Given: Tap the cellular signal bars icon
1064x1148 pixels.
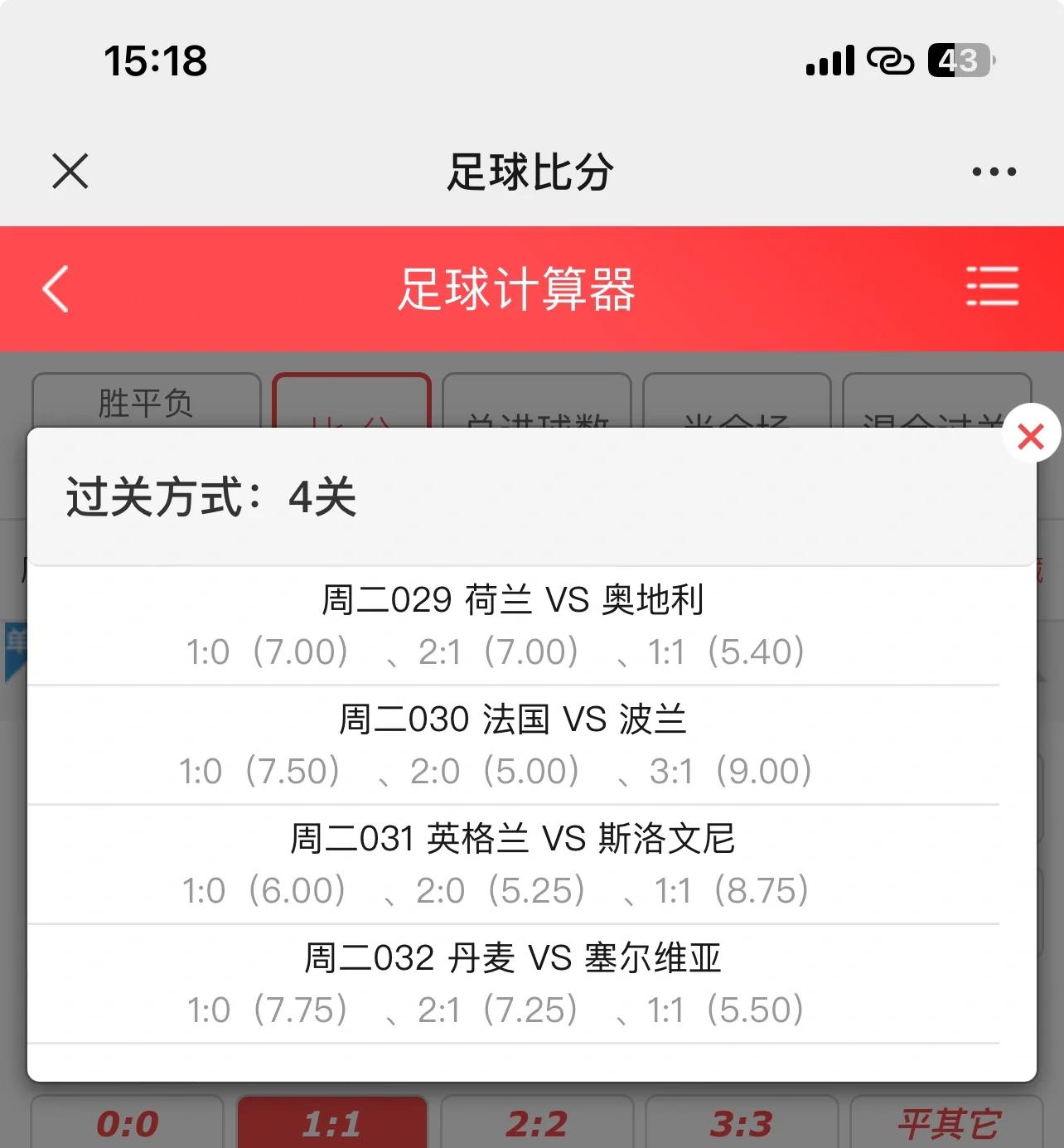Looking at the screenshot, I should [x=829, y=59].
